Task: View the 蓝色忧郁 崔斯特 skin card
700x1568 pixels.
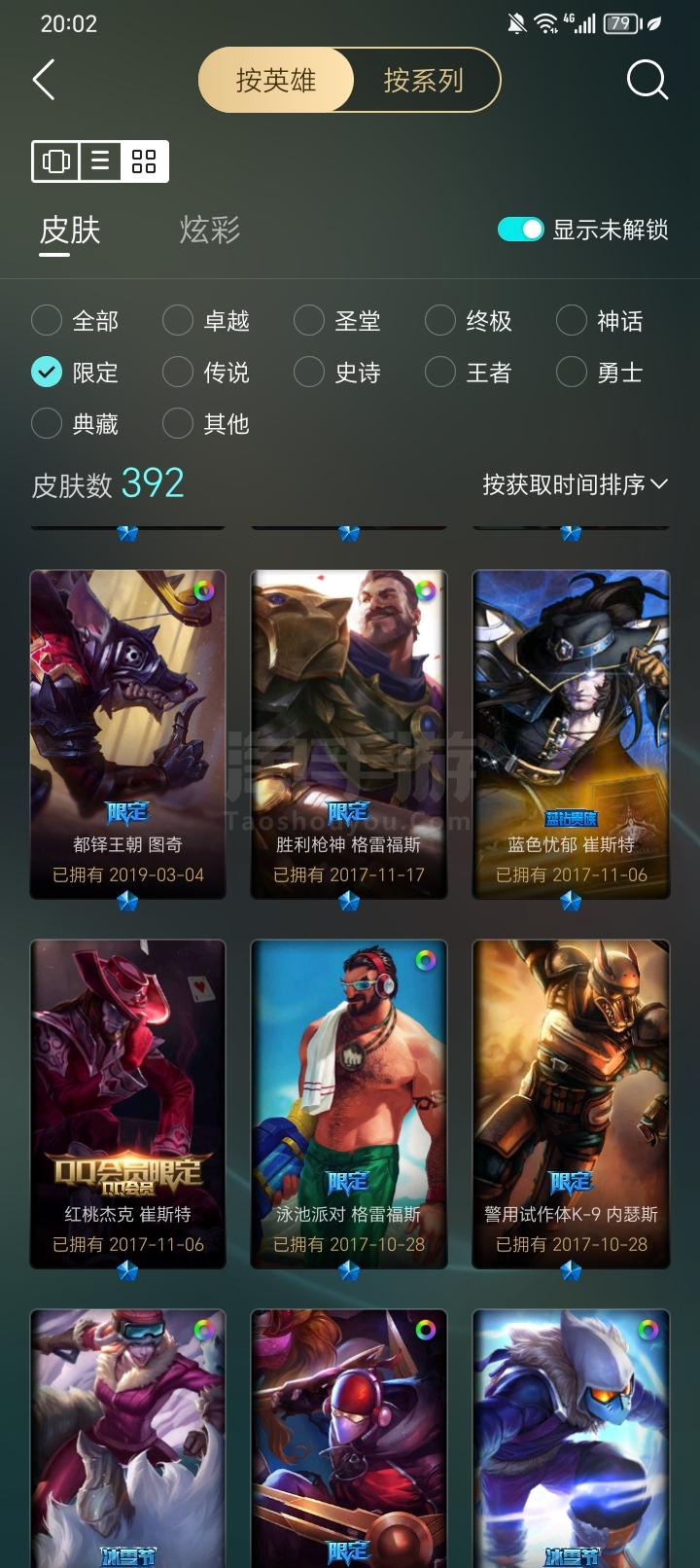Action: pos(571,734)
